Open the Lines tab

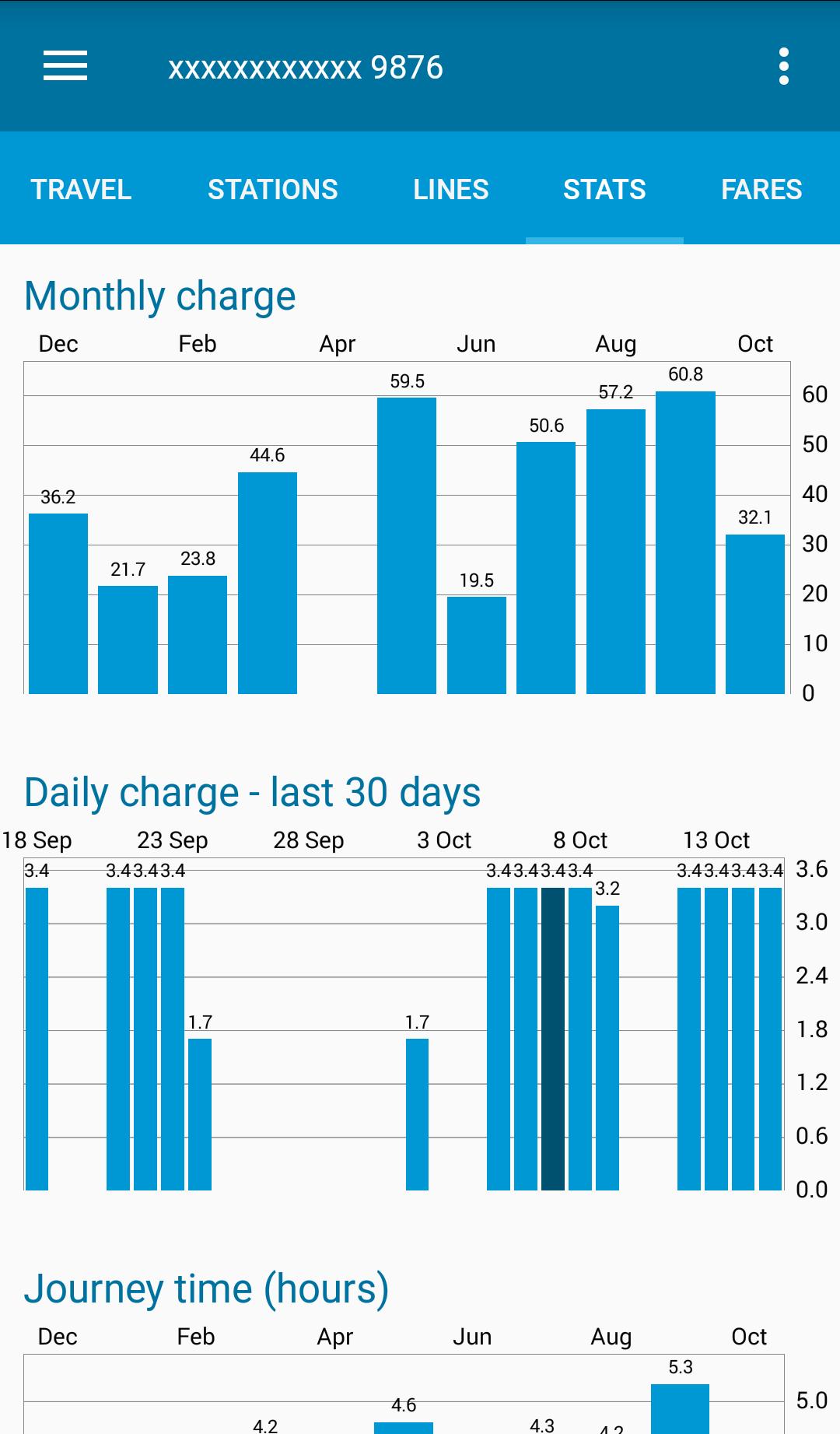(x=450, y=189)
